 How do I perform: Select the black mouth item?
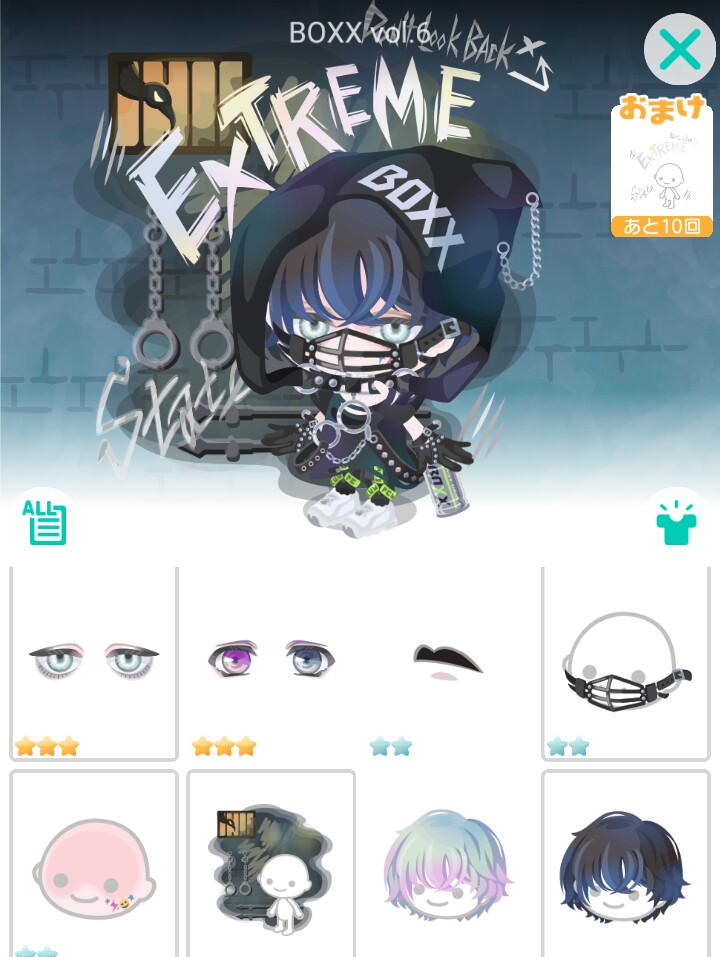pyautogui.click(x=448, y=661)
